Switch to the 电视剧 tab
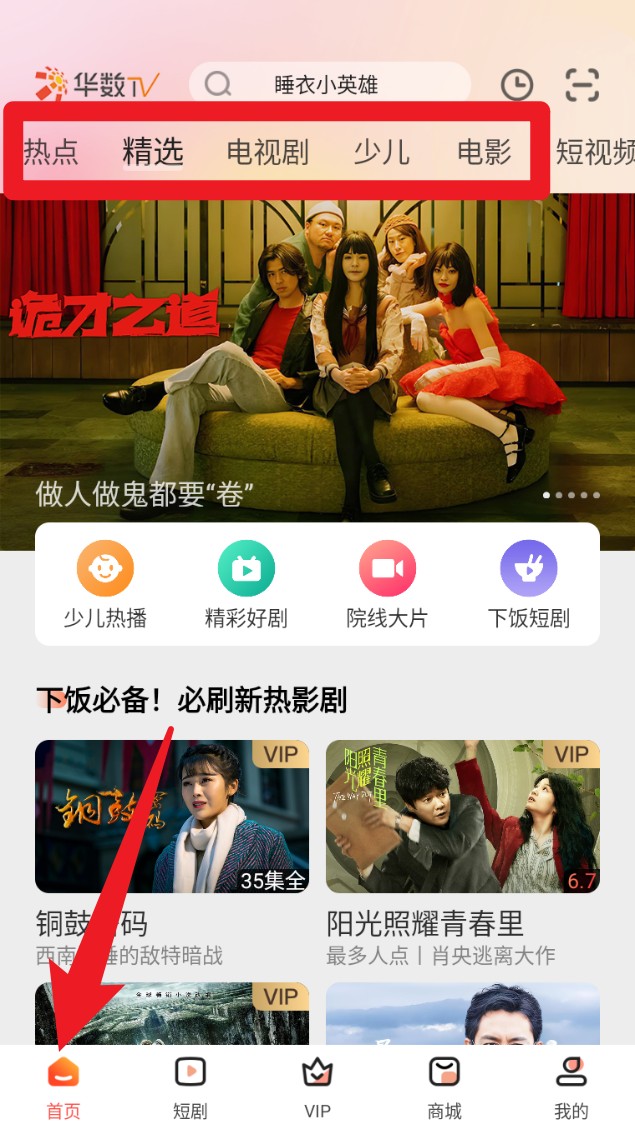Screen dimensions: 635x1129 (x=267, y=152)
